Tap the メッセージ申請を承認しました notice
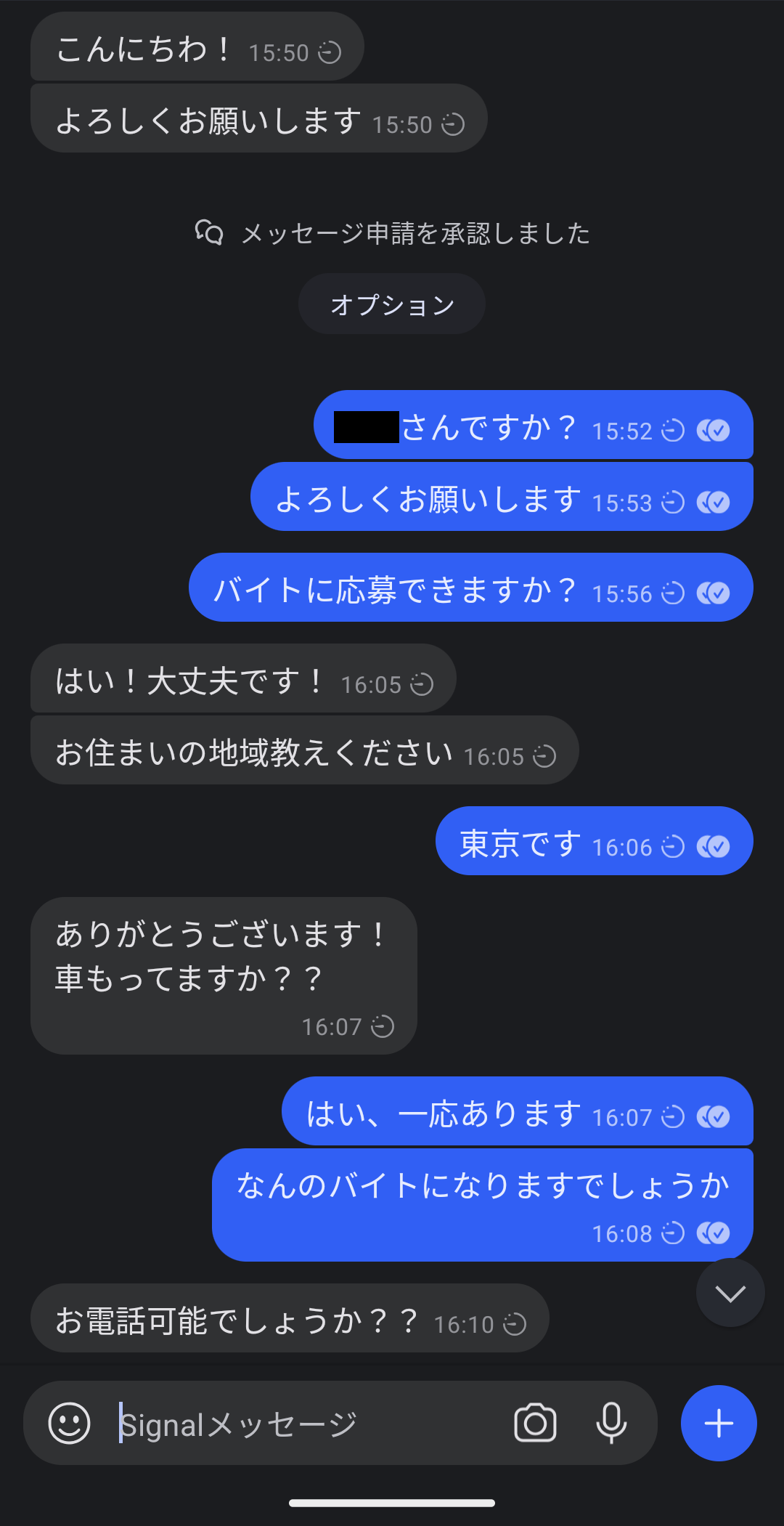784x1526 pixels. [x=414, y=232]
